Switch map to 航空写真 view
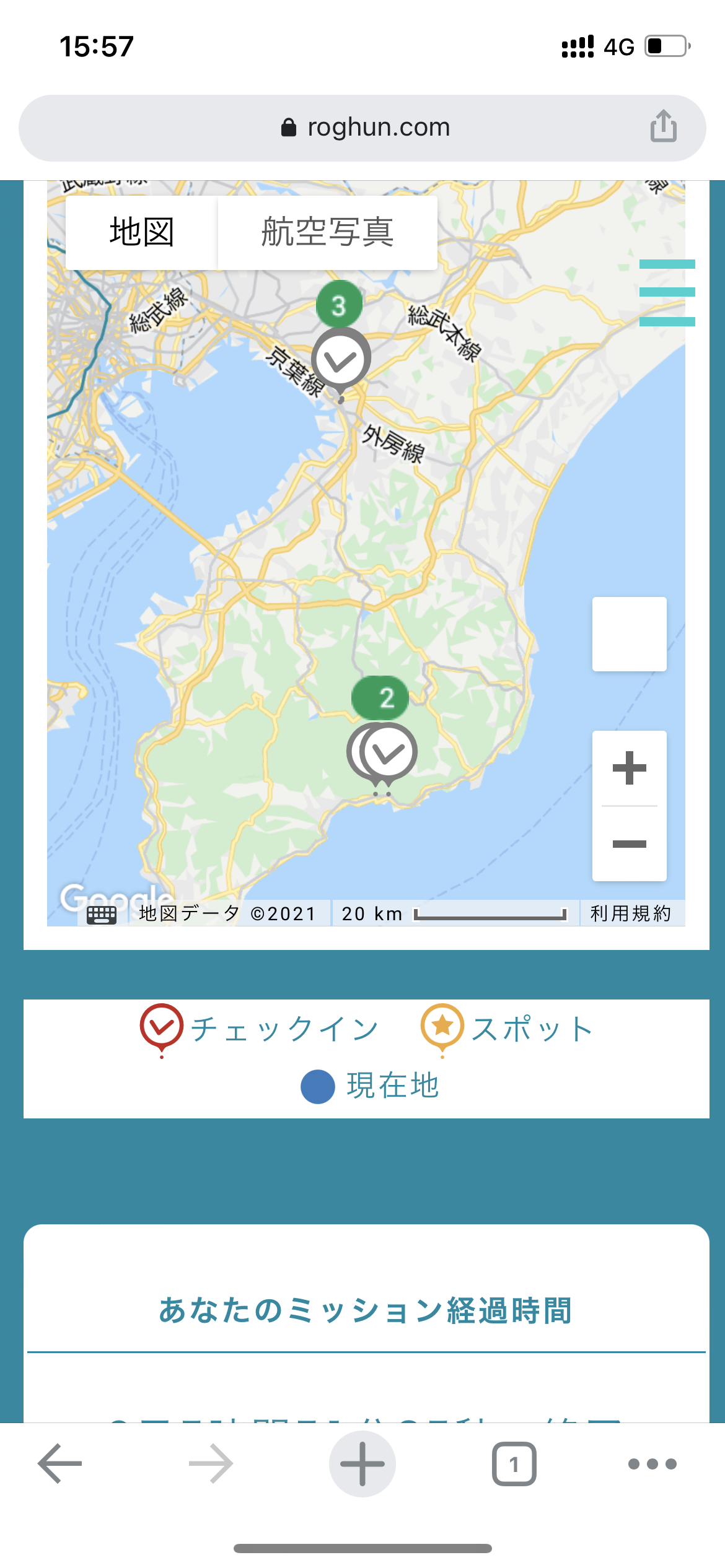Screen dimensions: 725x1568 [x=327, y=233]
